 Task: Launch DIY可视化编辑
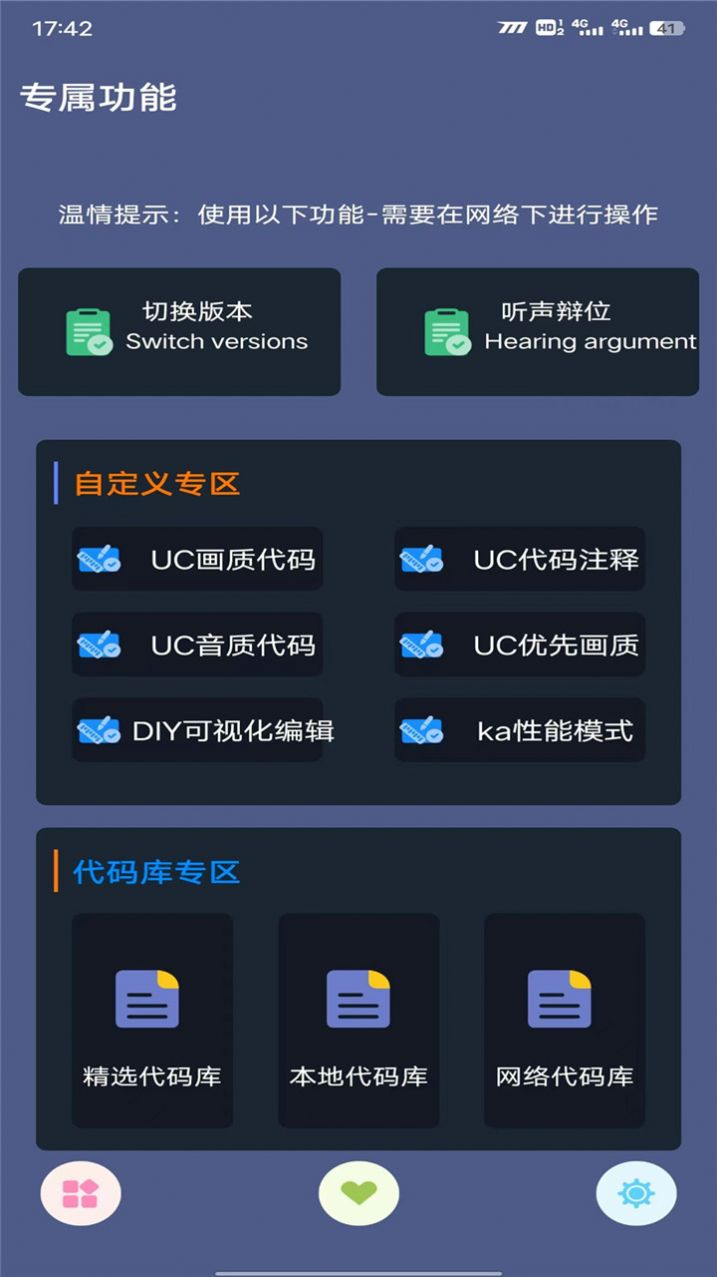[197, 730]
